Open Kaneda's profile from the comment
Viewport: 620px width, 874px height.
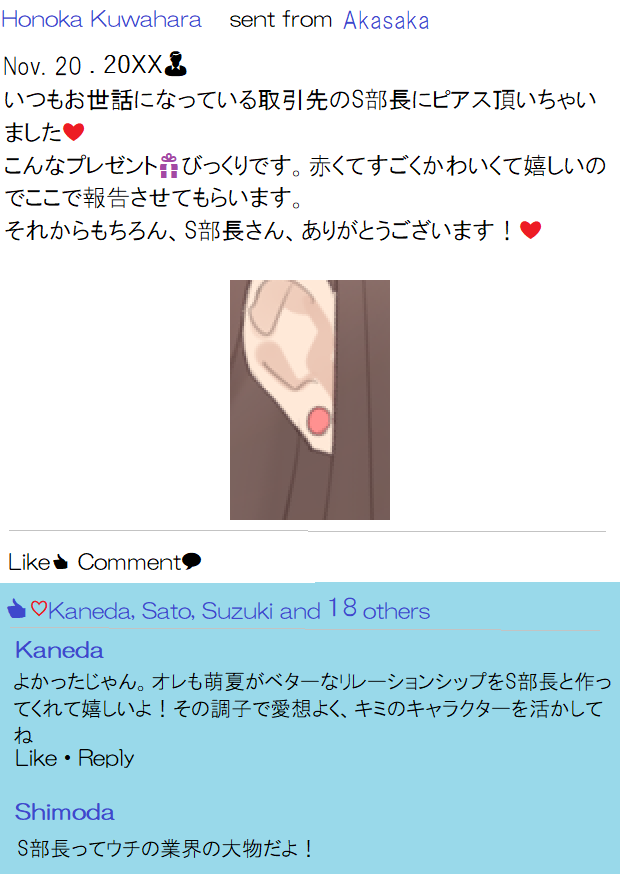(x=59, y=650)
